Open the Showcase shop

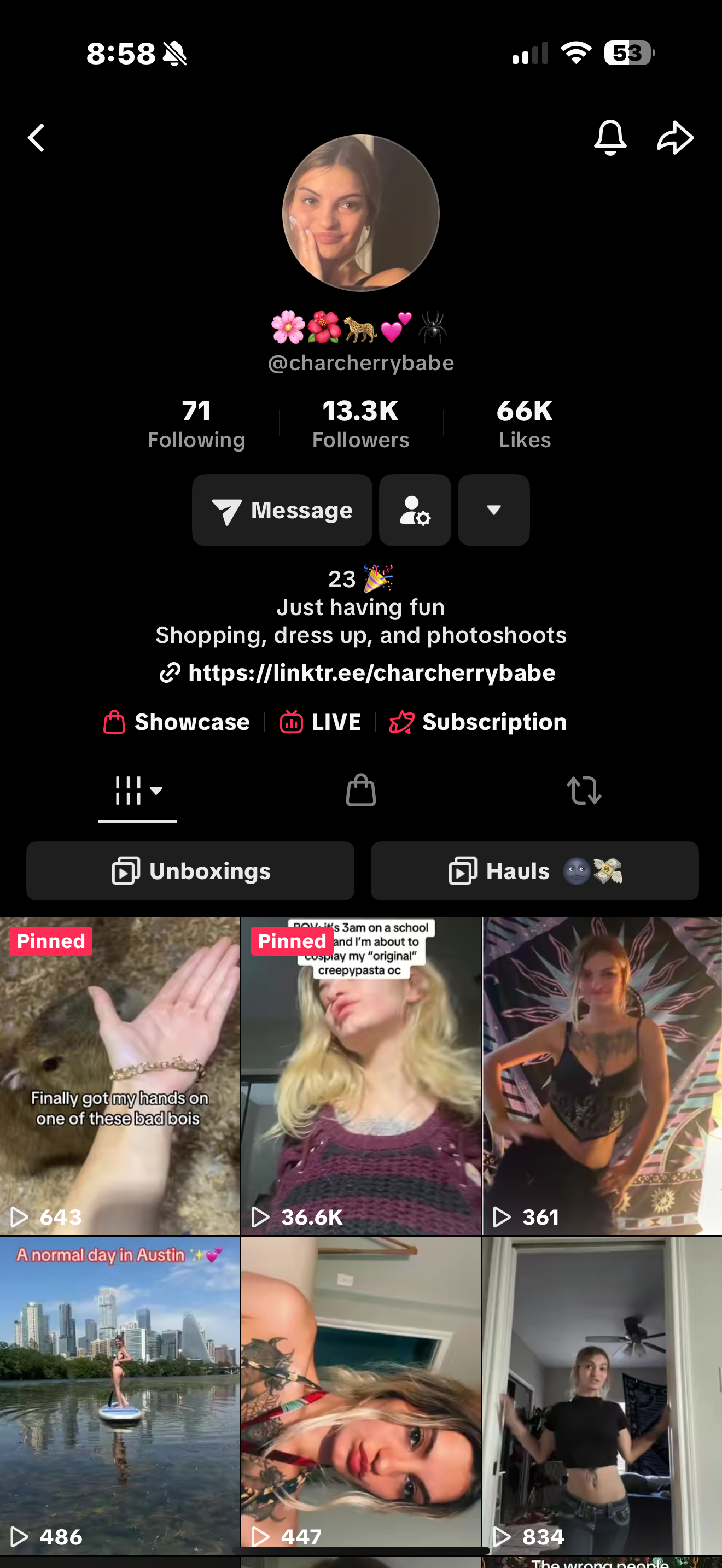pyautogui.click(x=177, y=722)
